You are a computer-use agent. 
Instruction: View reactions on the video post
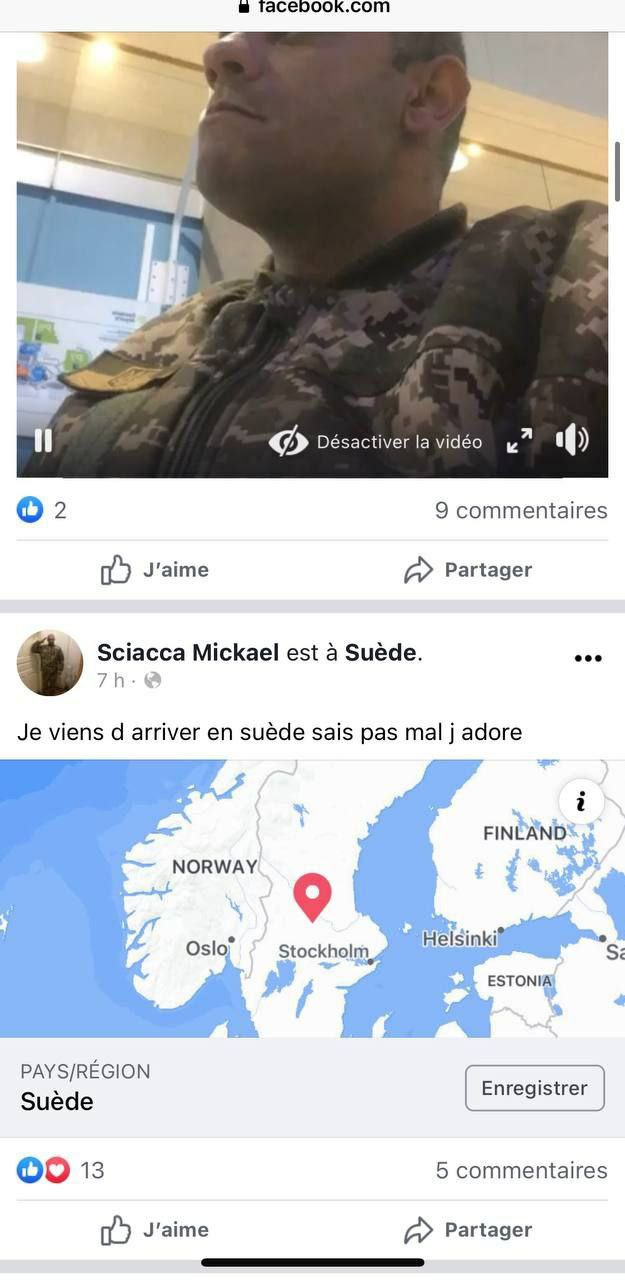42,510
